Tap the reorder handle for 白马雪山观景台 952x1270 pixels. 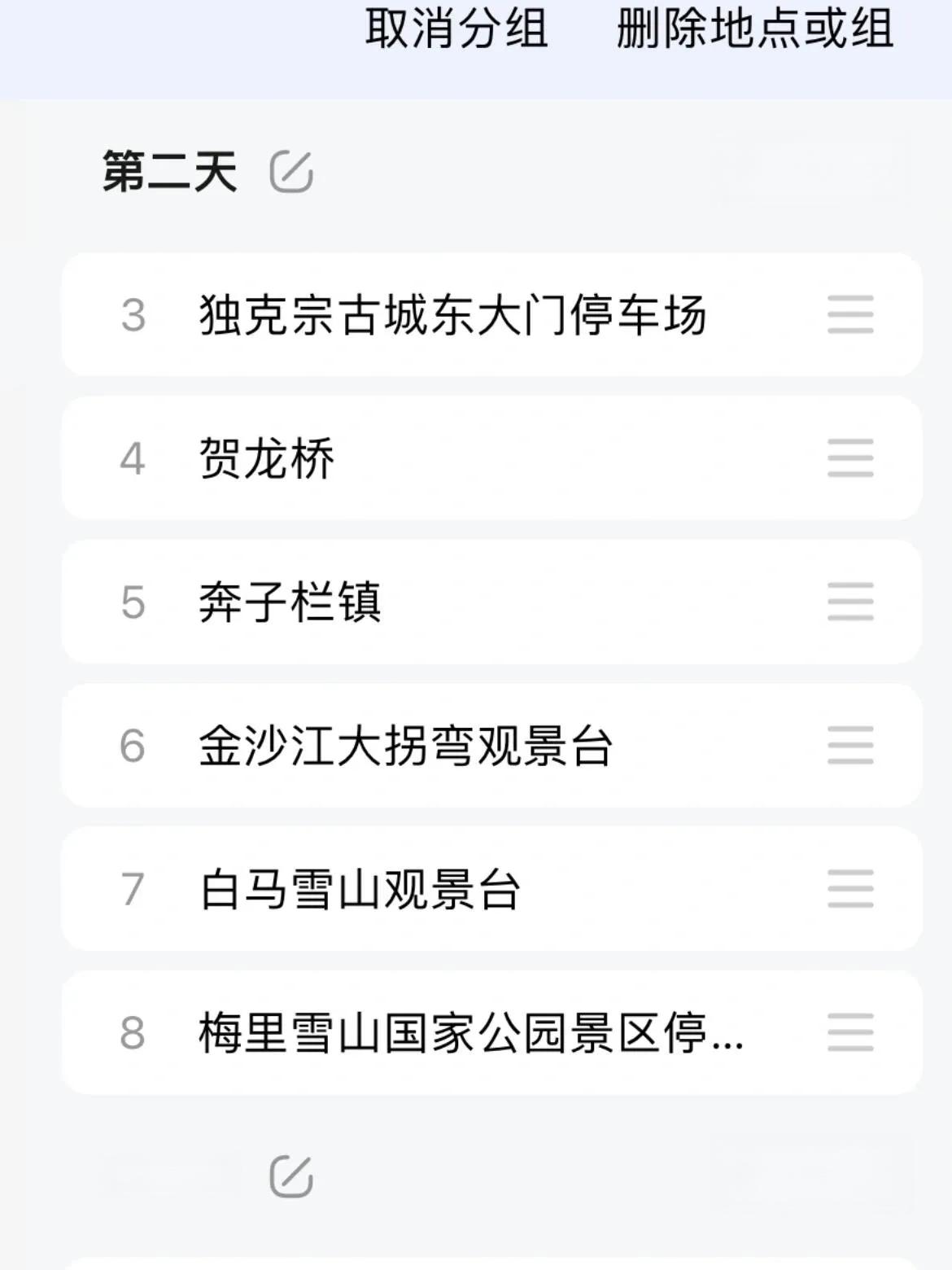tap(850, 889)
